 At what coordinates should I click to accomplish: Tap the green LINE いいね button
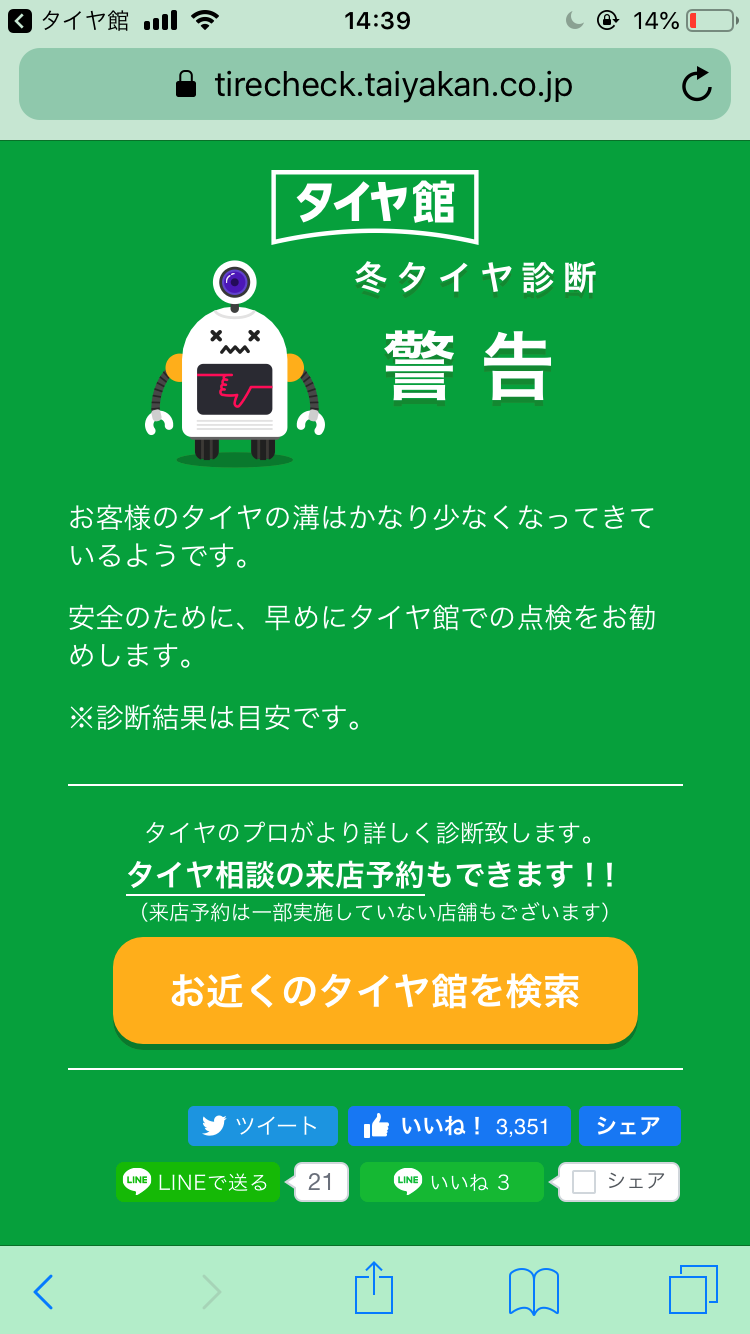451,1182
